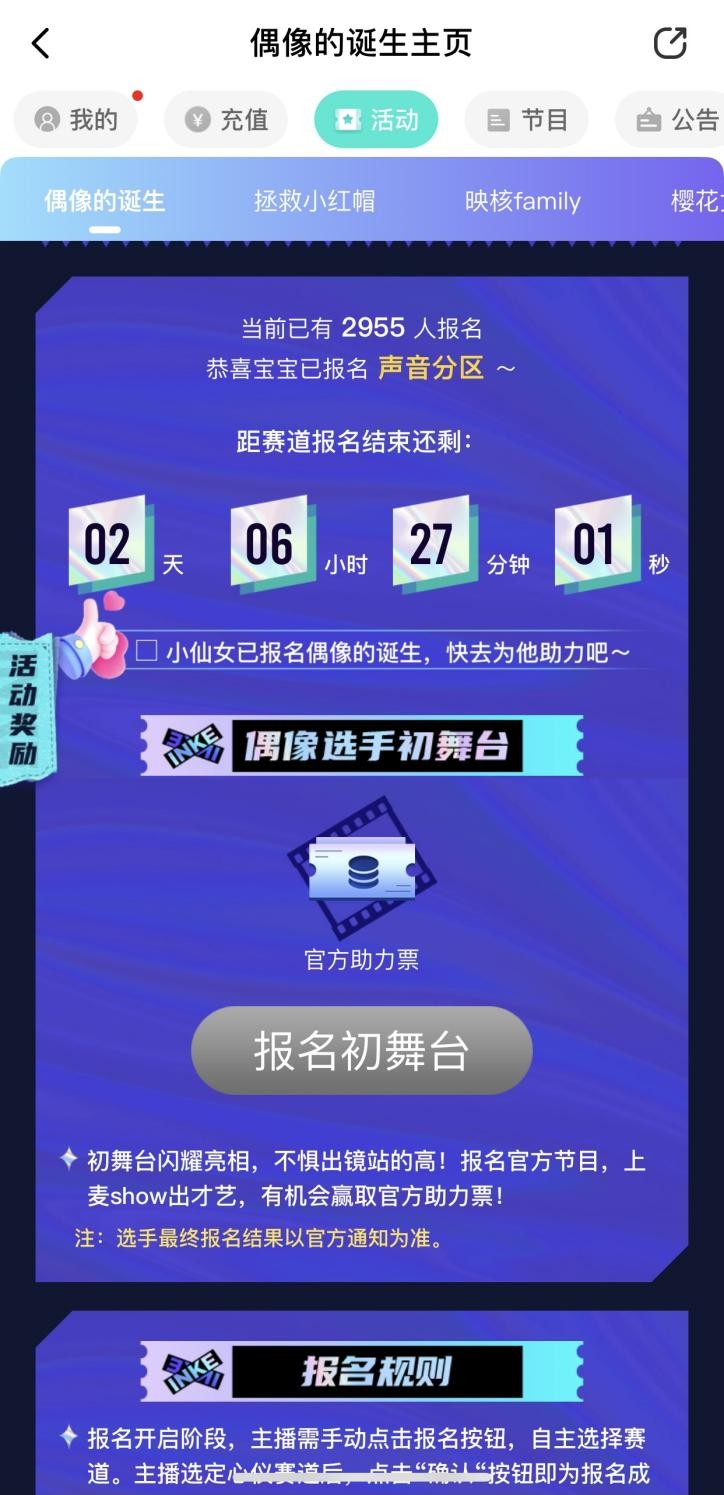This screenshot has width=724, height=1495.
Task: Select the 活动 chip
Action: [376, 120]
